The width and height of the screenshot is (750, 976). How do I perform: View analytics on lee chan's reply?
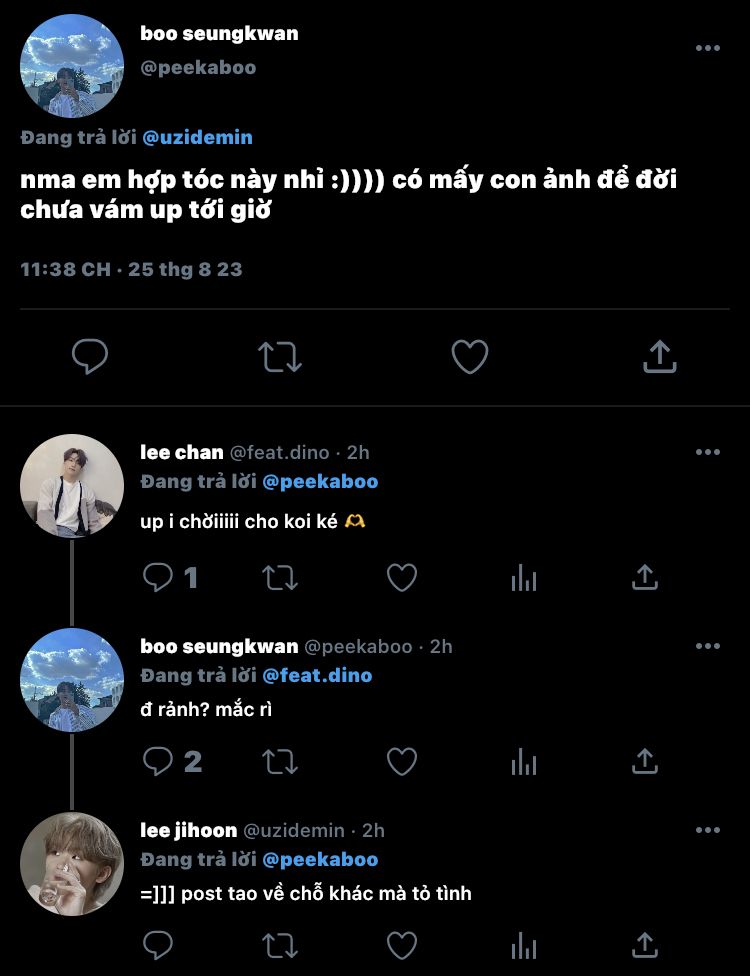(x=524, y=577)
